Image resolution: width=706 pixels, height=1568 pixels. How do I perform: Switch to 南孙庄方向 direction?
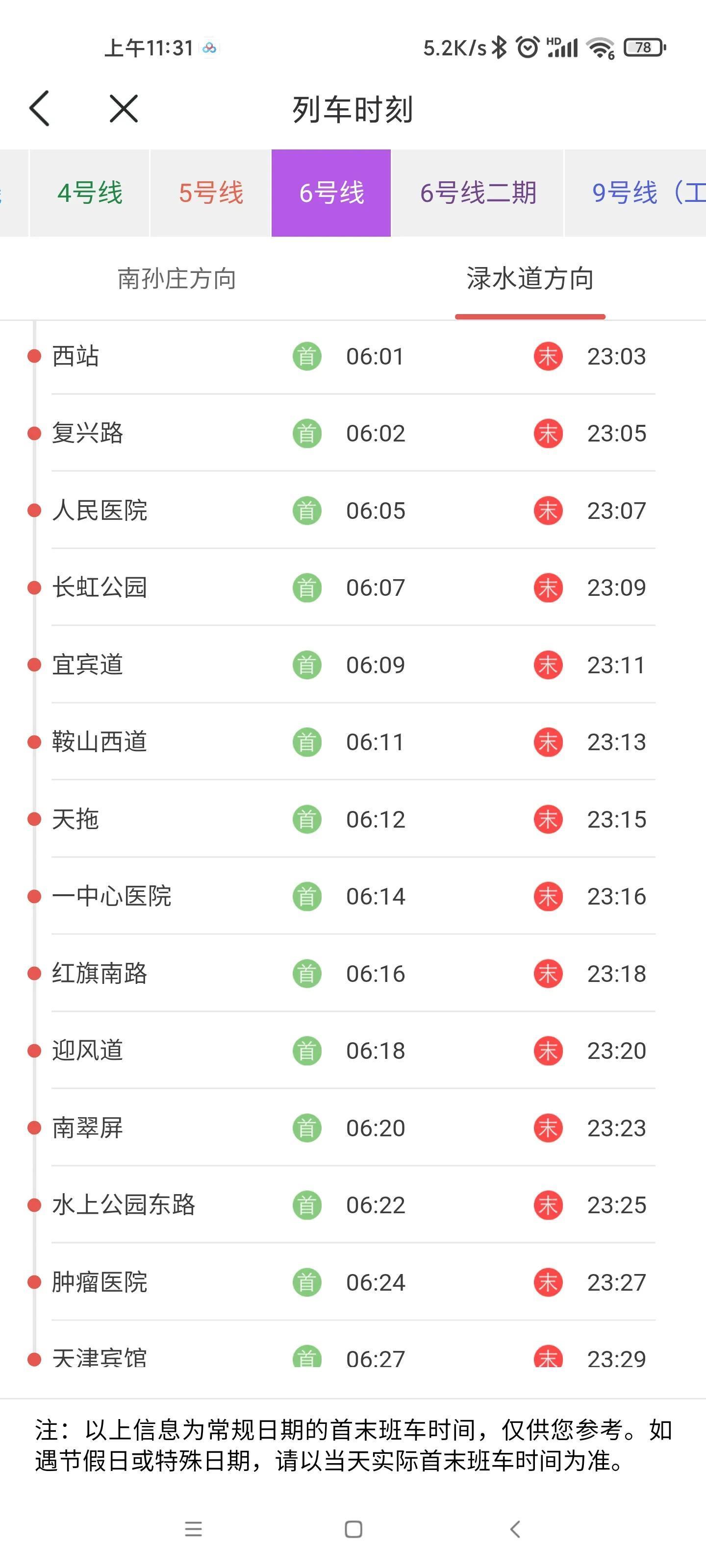[176, 279]
